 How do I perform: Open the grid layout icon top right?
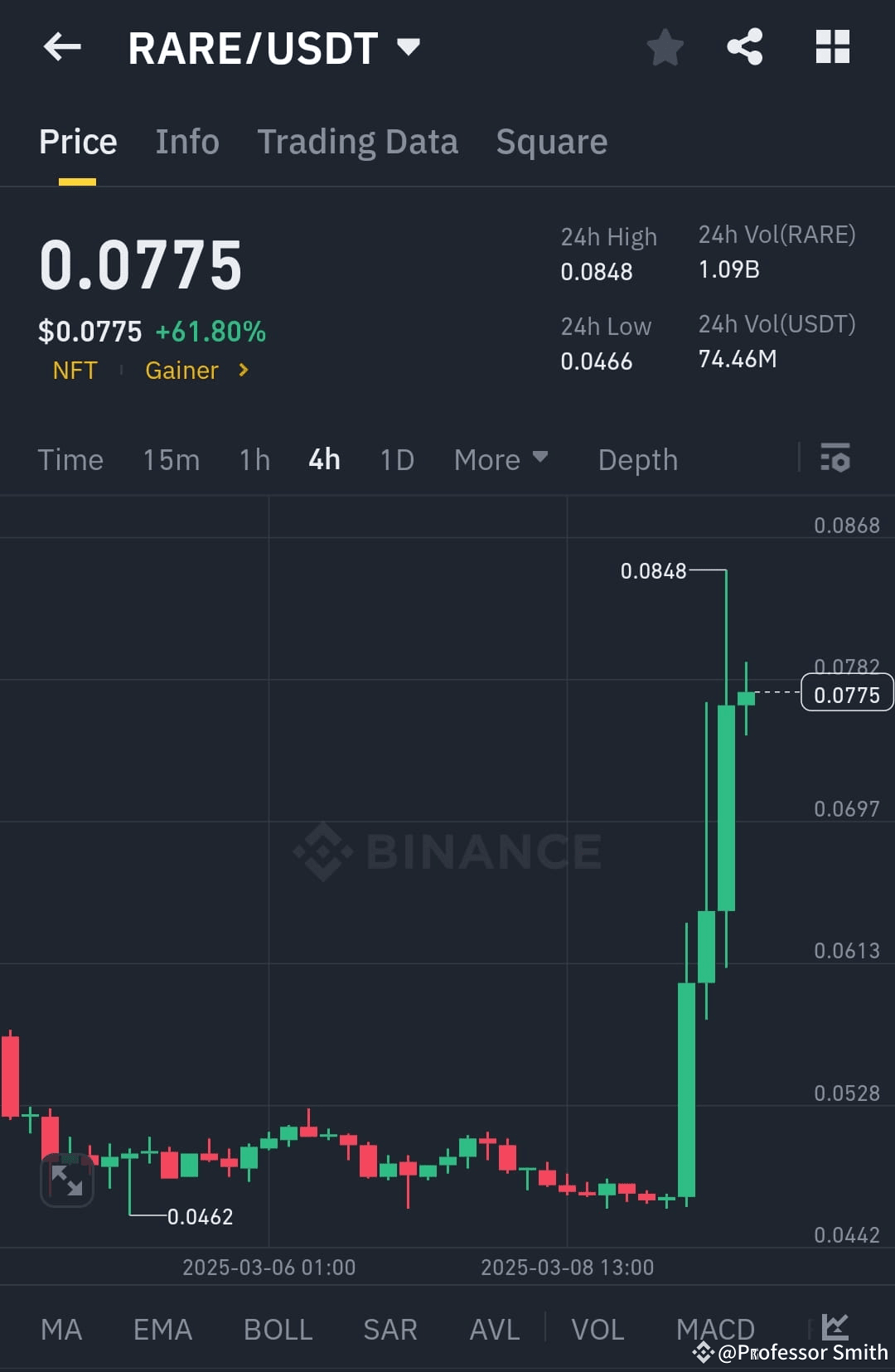[x=832, y=47]
